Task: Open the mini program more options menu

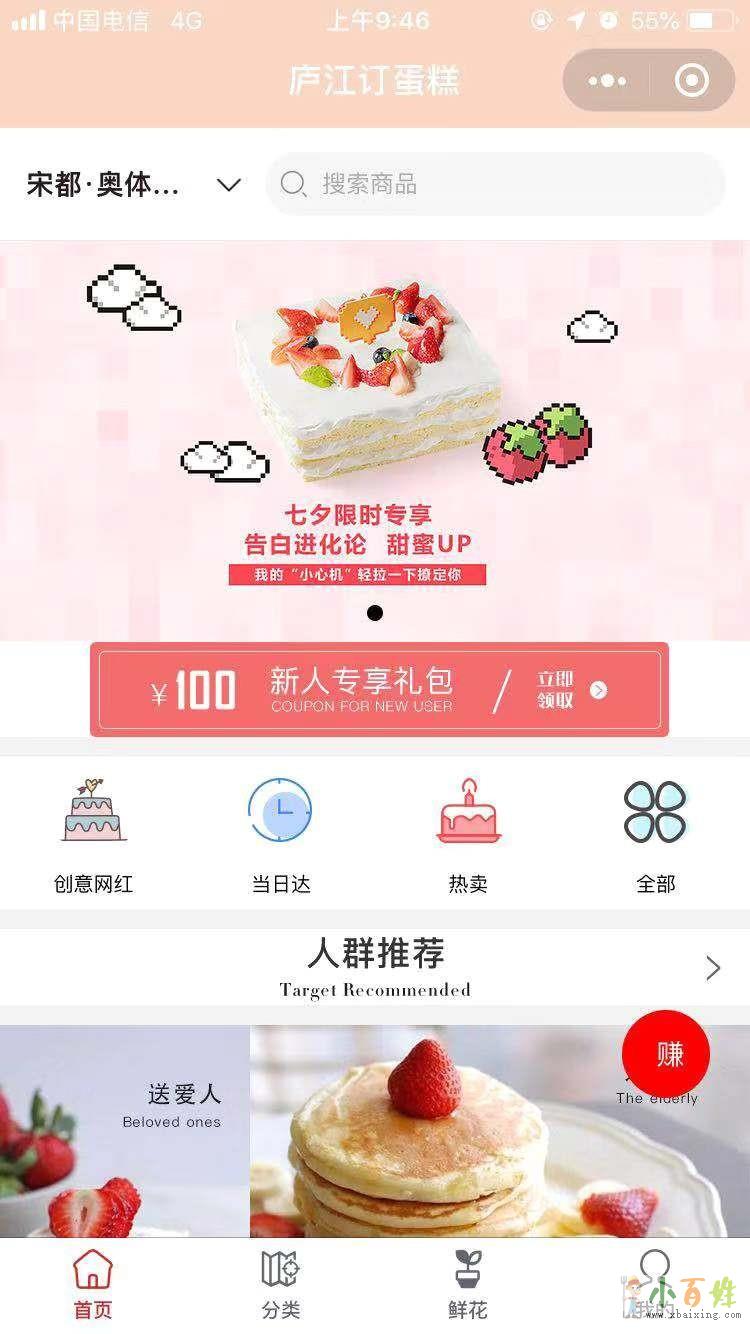Action: [607, 81]
